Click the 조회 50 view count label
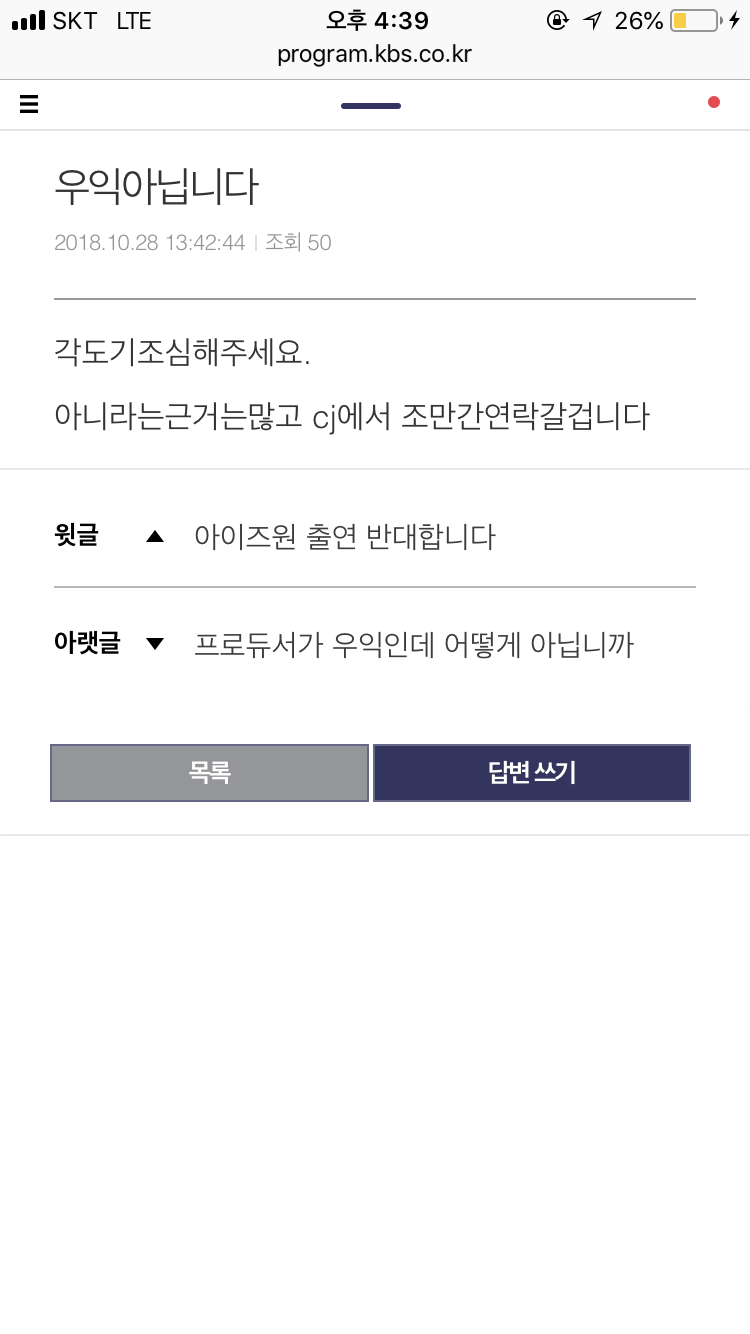This screenshot has height=1334, width=750. (299, 242)
